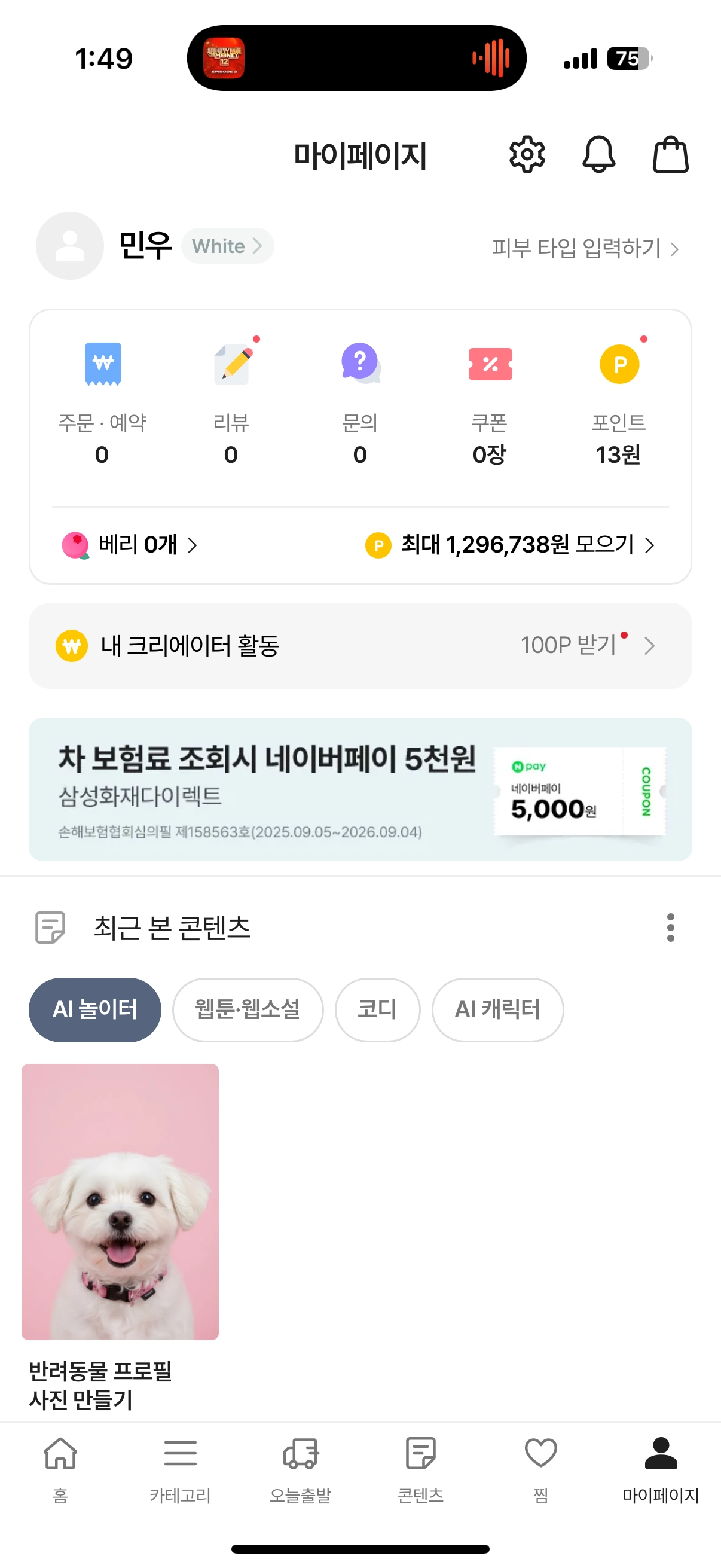Open the 최근 본 콘텐츠 overflow menu
Viewport: 721px width, 1568px height.
click(x=671, y=928)
